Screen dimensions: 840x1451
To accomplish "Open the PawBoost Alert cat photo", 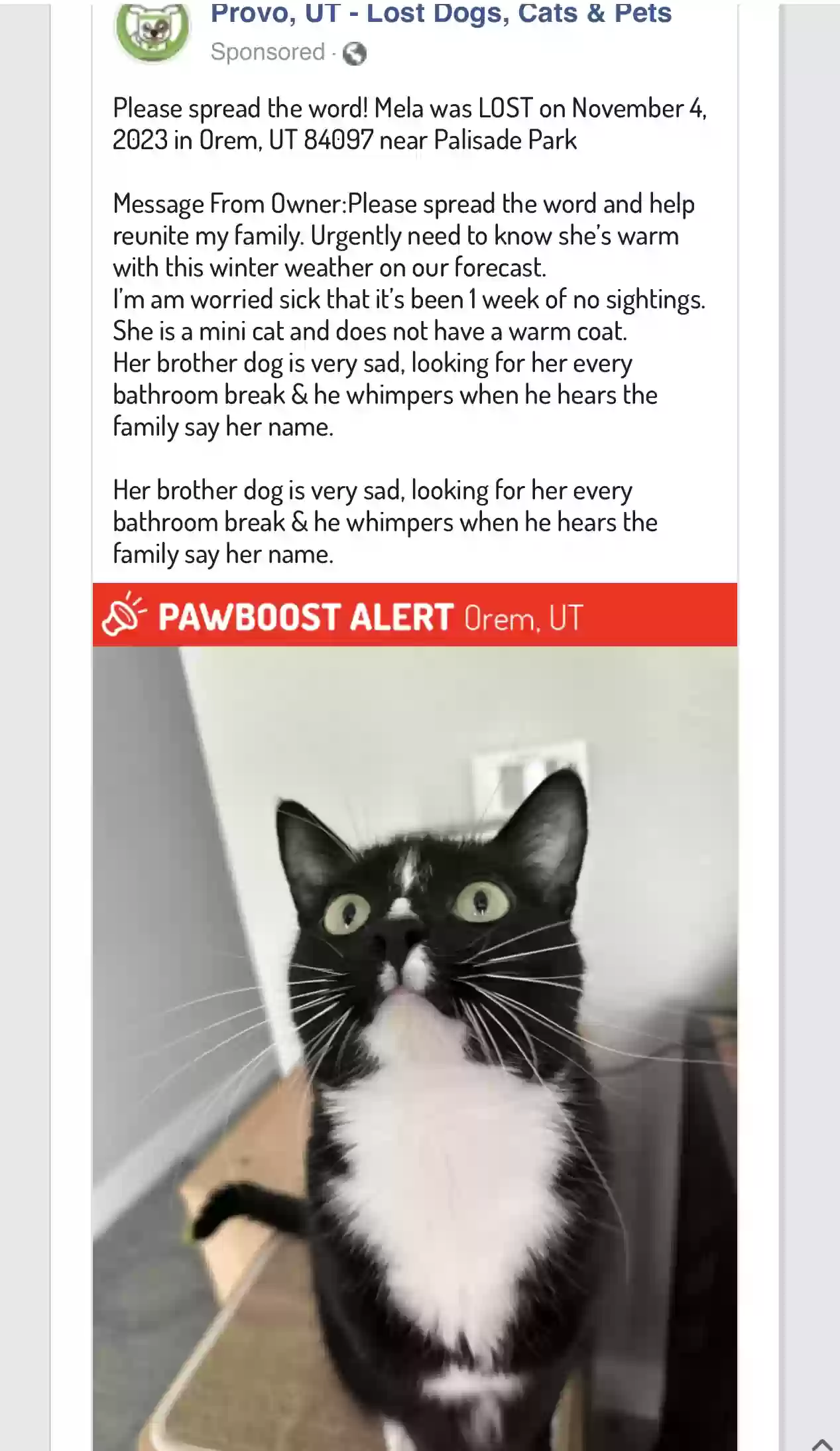I will pos(415,1048).
